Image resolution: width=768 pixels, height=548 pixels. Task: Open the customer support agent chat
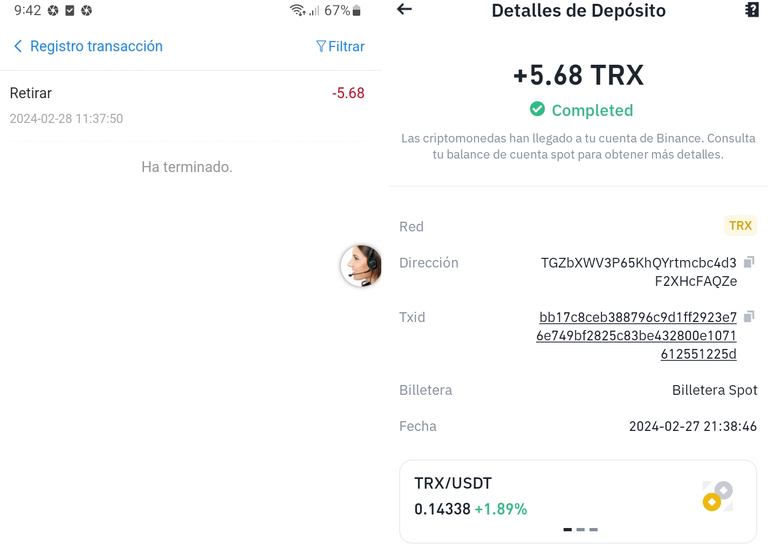(360, 265)
